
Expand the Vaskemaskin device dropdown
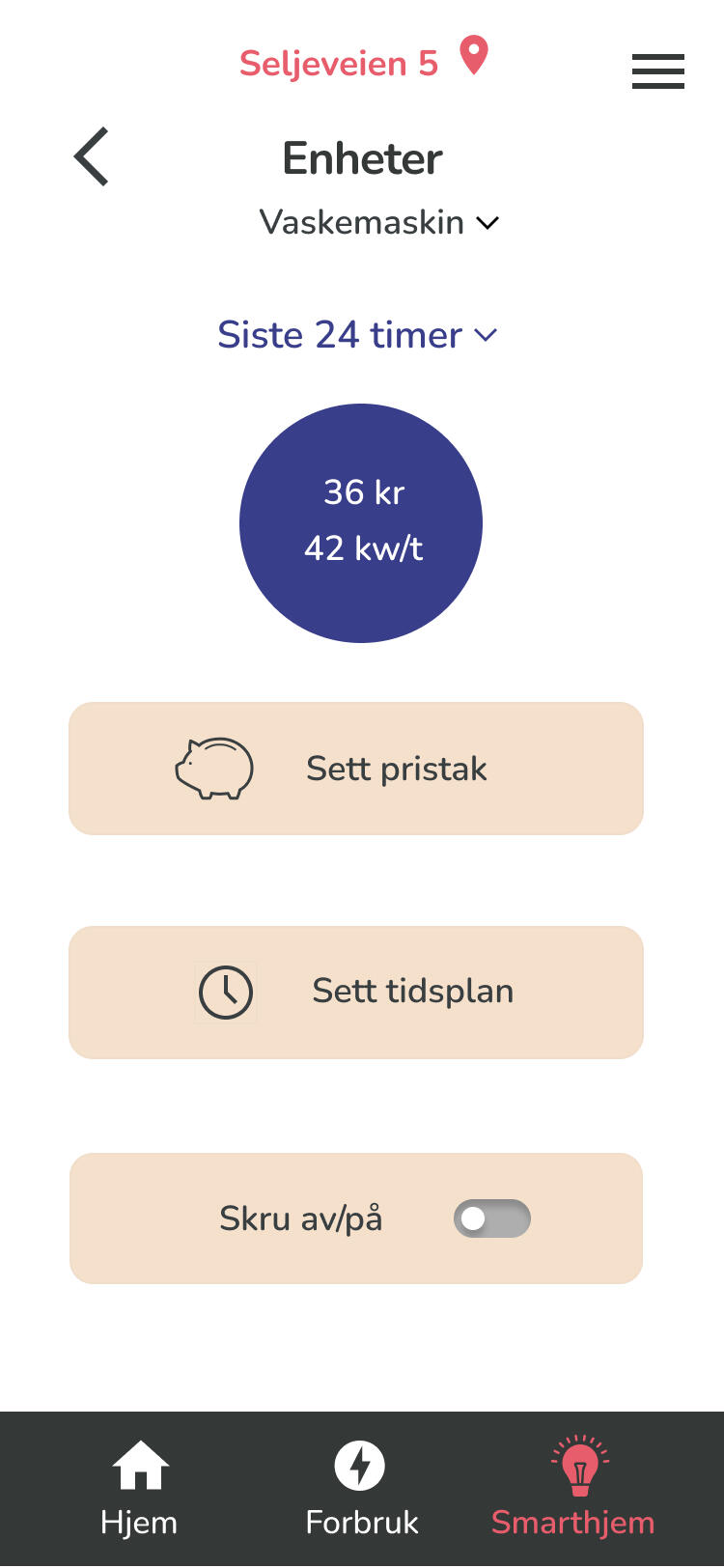tap(378, 223)
